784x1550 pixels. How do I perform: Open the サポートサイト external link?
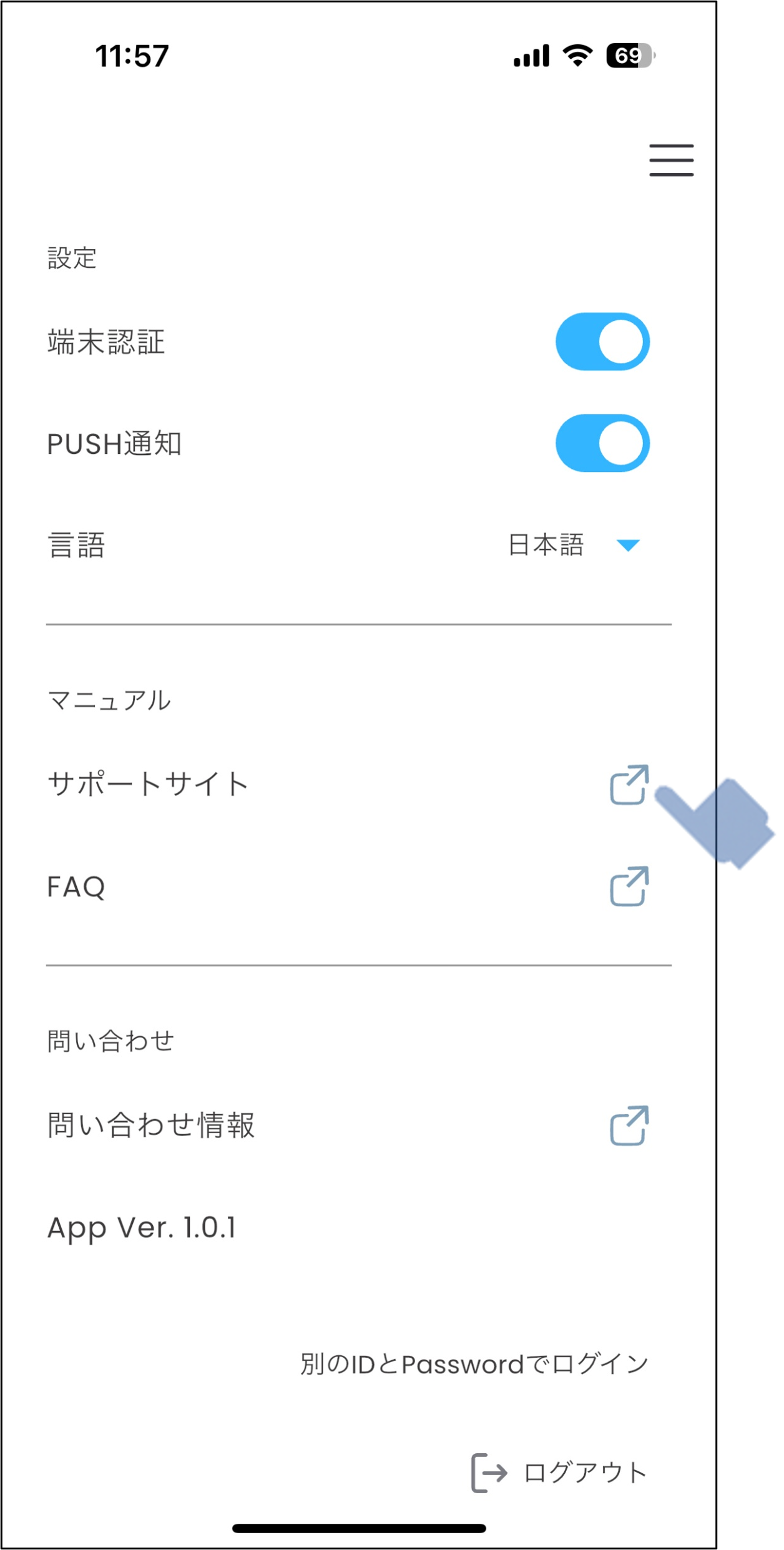(x=629, y=785)
